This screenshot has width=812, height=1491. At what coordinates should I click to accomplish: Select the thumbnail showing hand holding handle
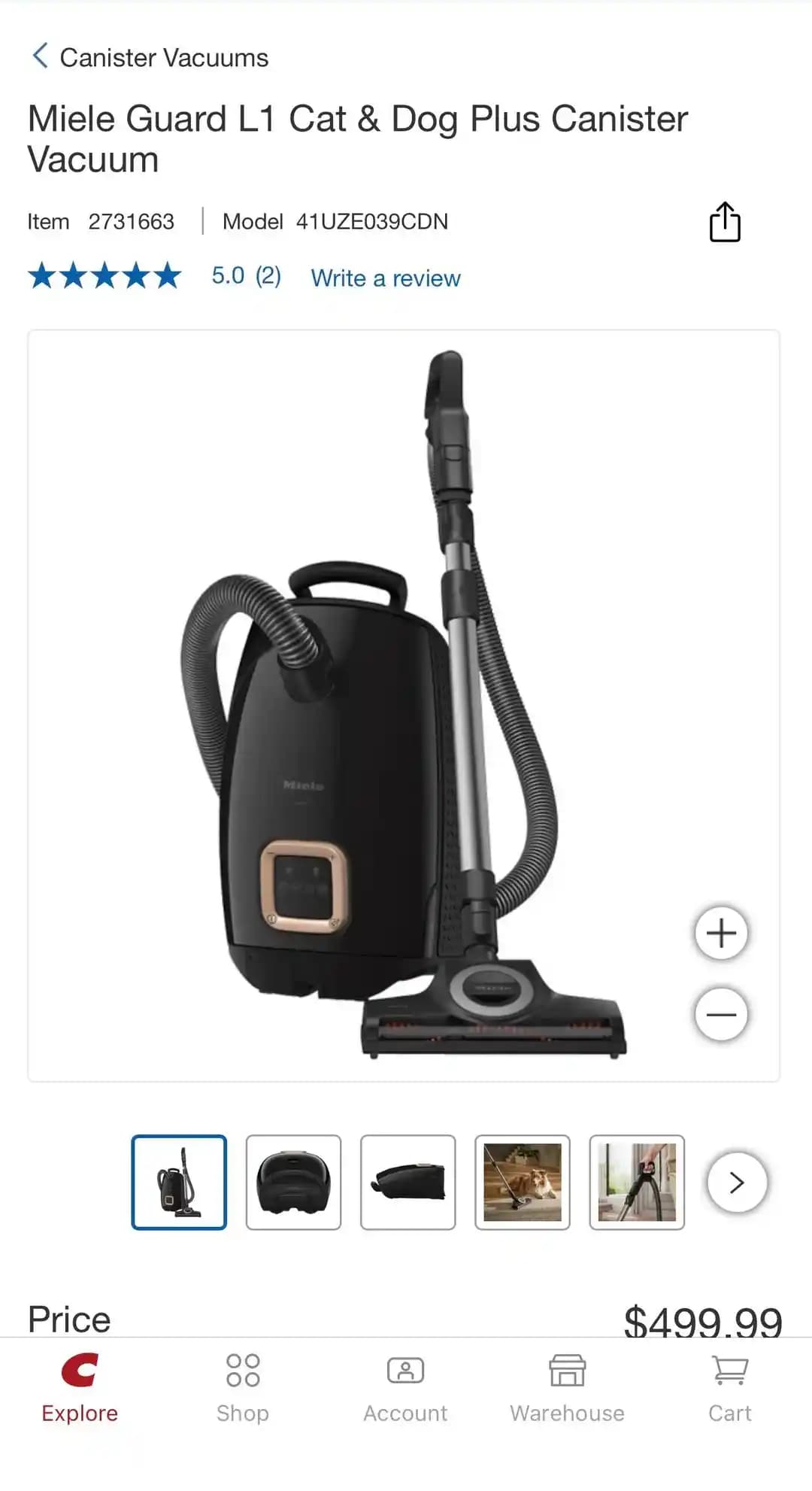[637, 1182]
